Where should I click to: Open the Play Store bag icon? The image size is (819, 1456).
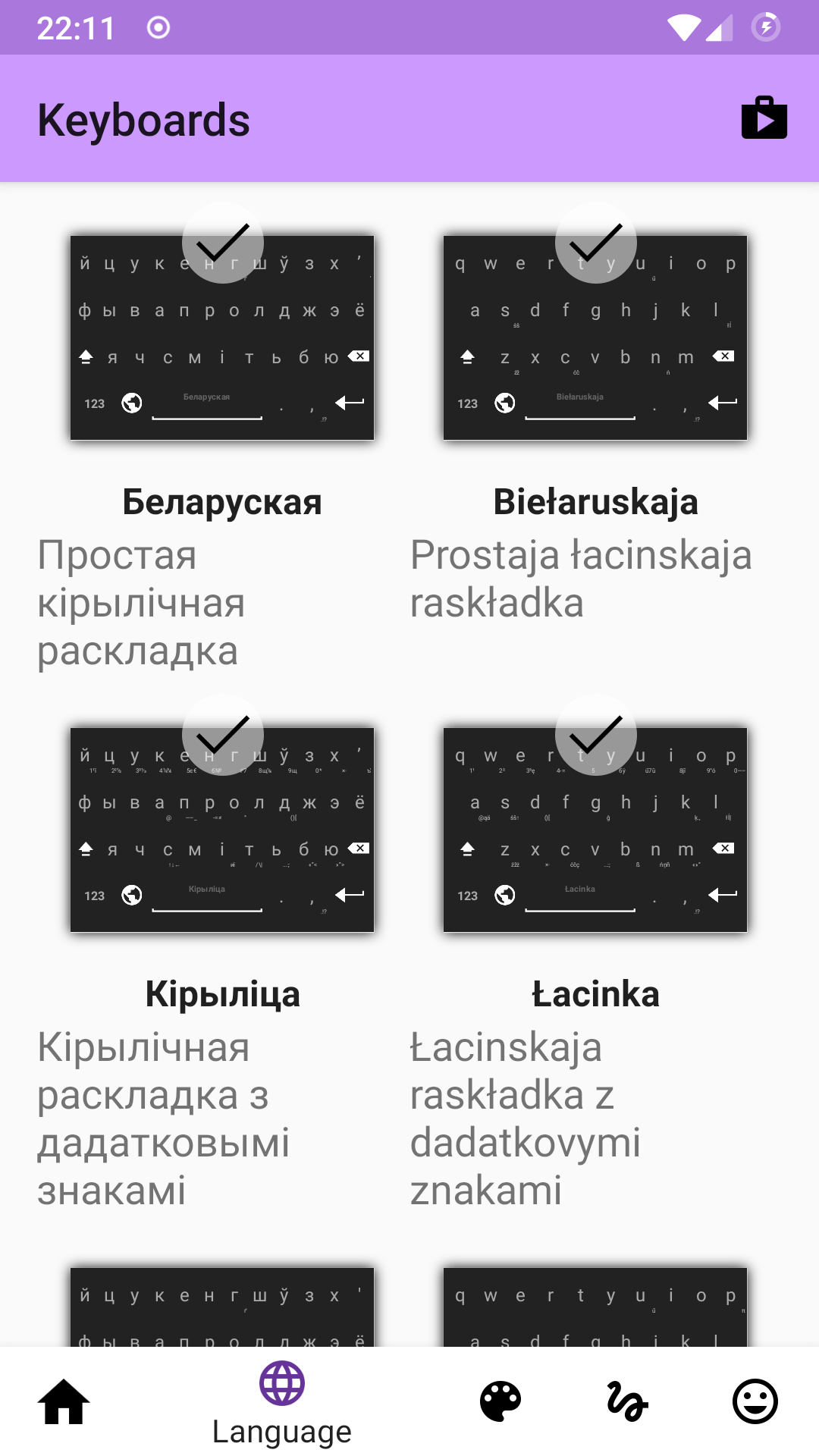tap(764, 118)
